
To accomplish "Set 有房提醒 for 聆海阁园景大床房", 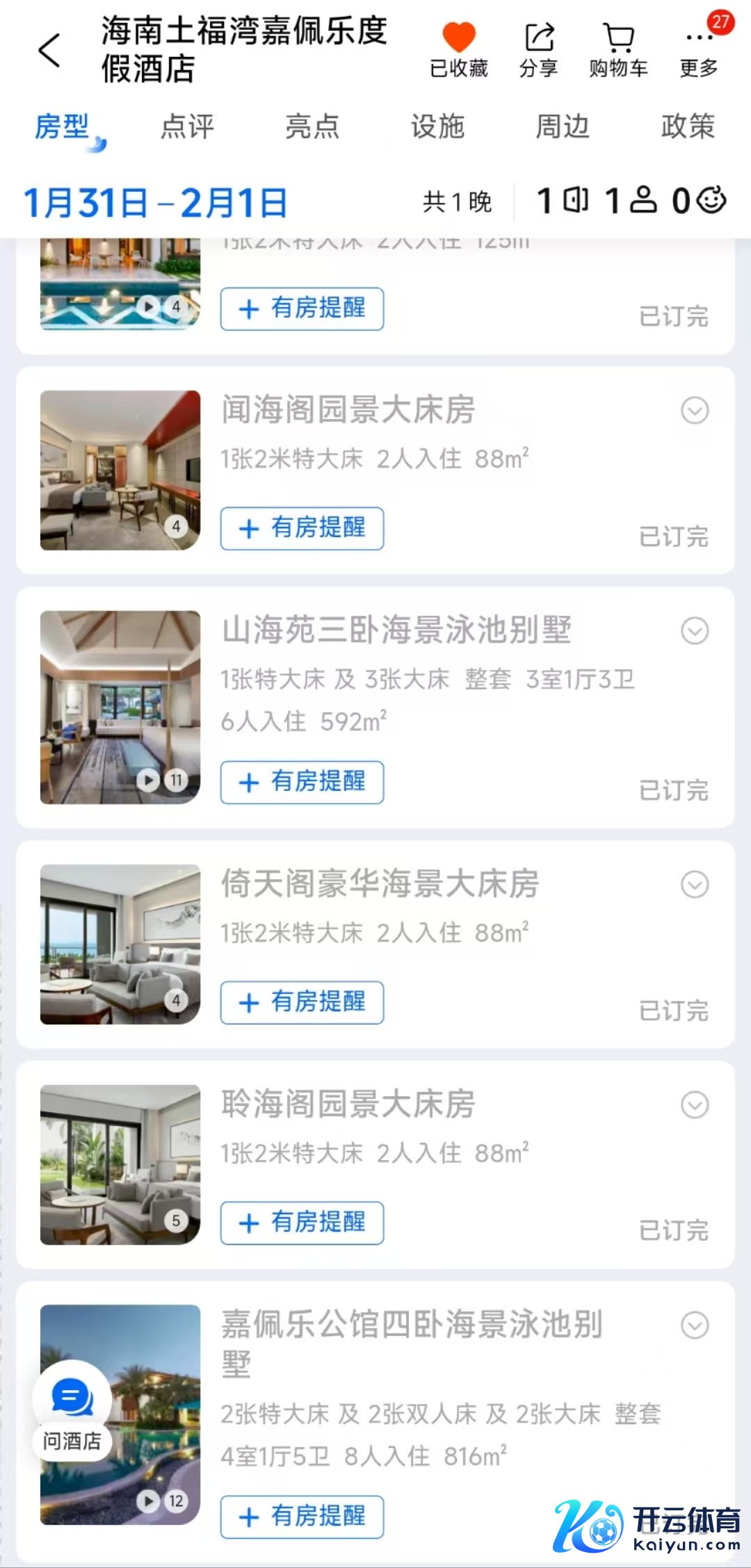I will (x=302, y=1223).
